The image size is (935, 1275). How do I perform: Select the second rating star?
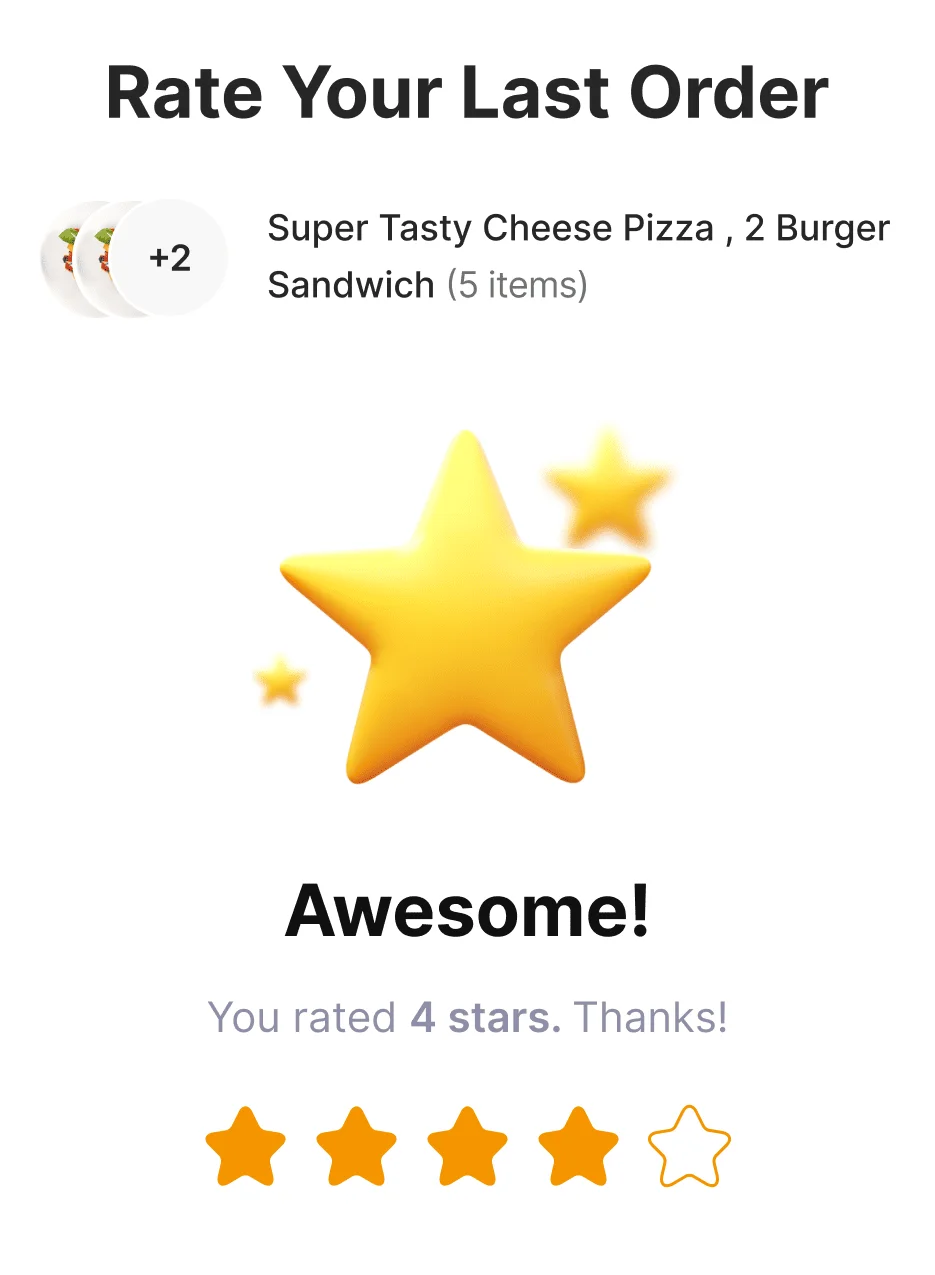point(356,1146)
